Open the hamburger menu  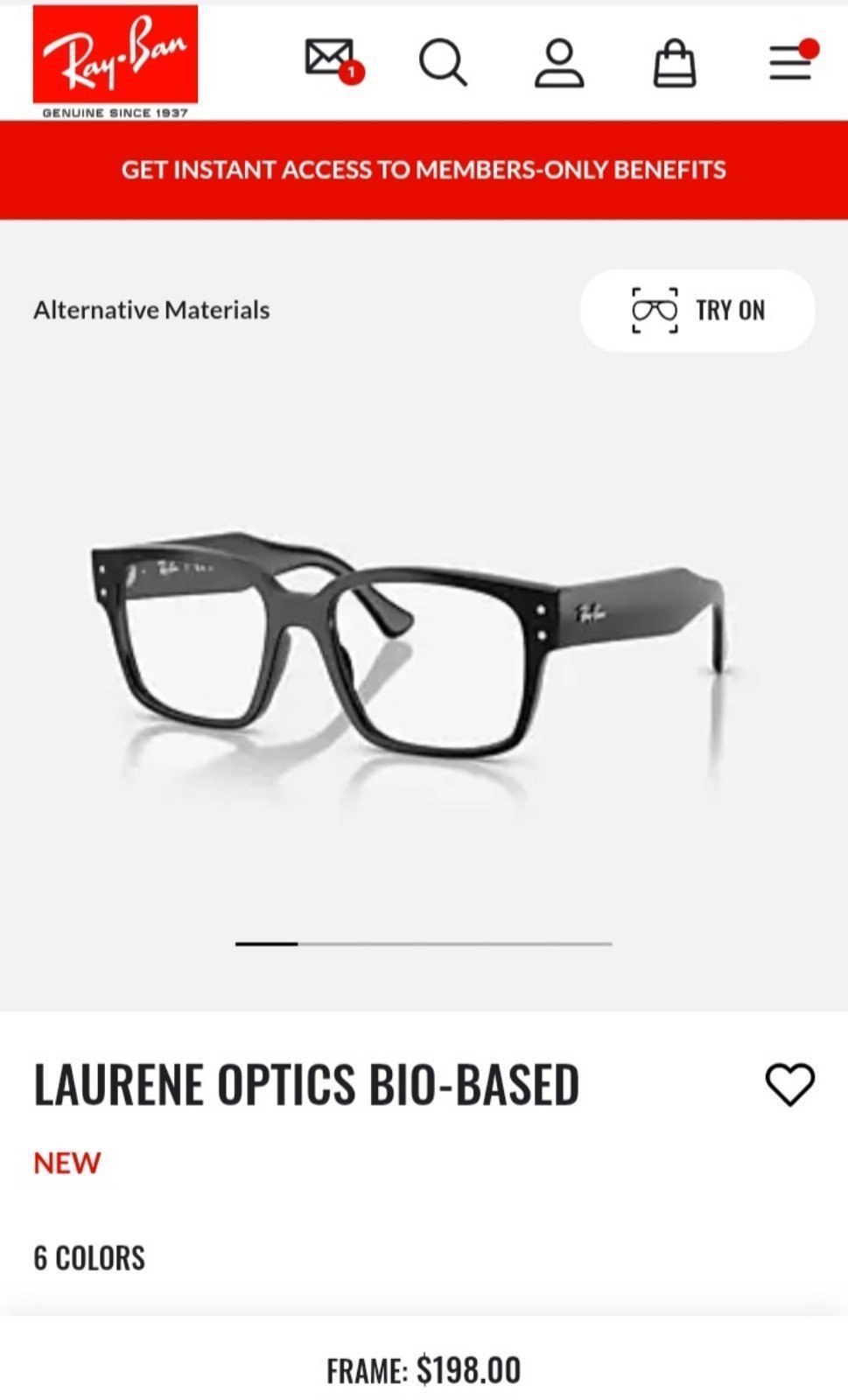[792, 61]
